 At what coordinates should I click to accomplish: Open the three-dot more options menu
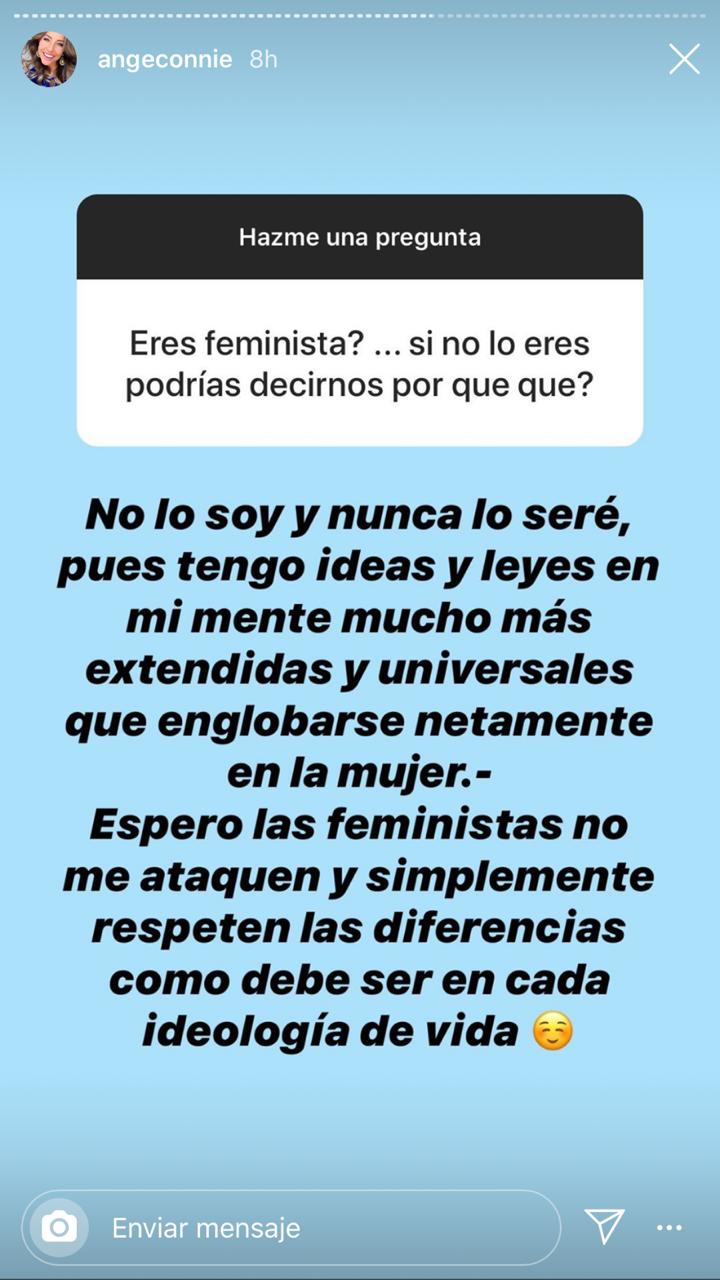(669, 1227)
